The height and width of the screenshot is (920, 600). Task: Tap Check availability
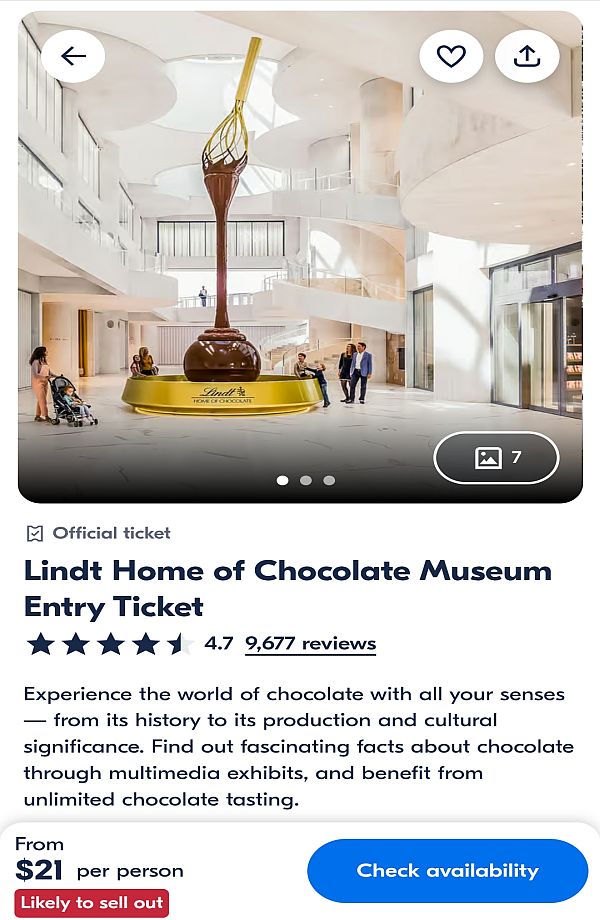click(x=447, y=870)
